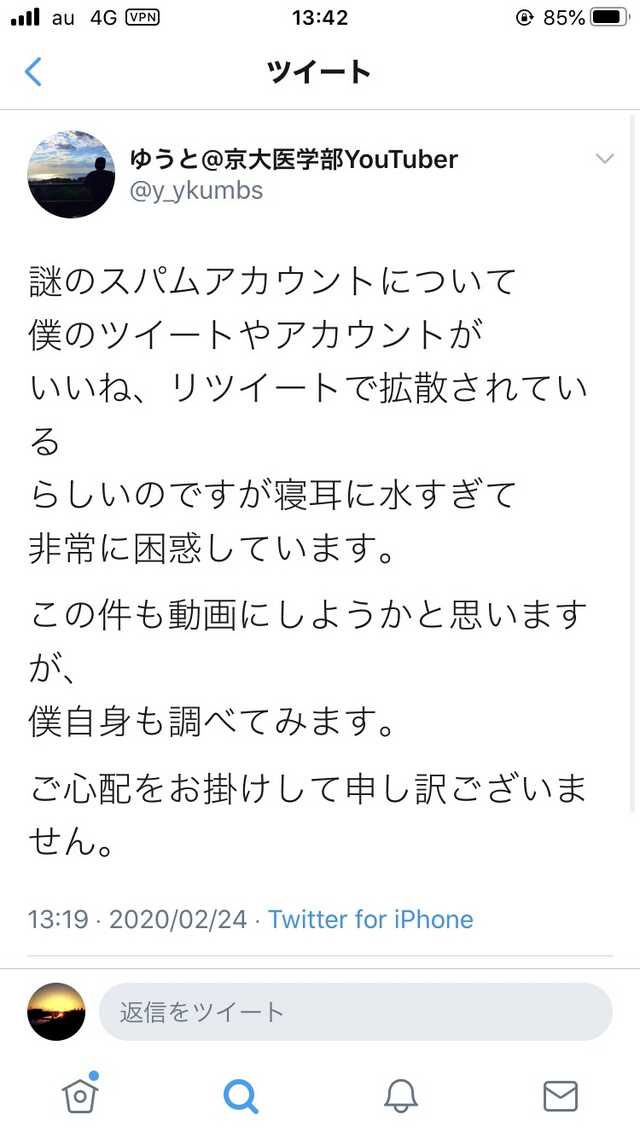Tap the Twitter for iPhone source link

pyautogui.click(x=370, y=919)
